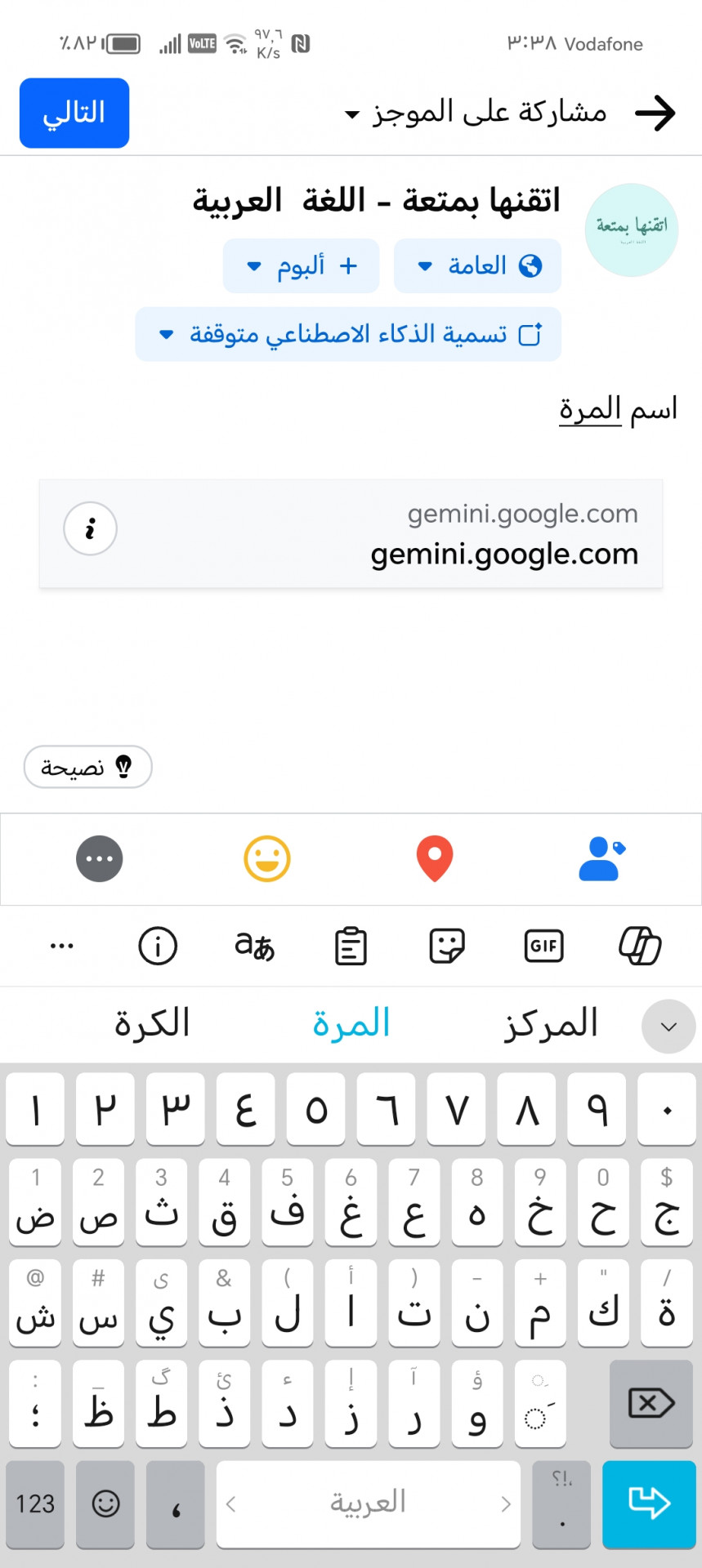Add a feeling with the yellow smiley
This screenshot has height=1568, width=702.
click(x=267, y=859)
